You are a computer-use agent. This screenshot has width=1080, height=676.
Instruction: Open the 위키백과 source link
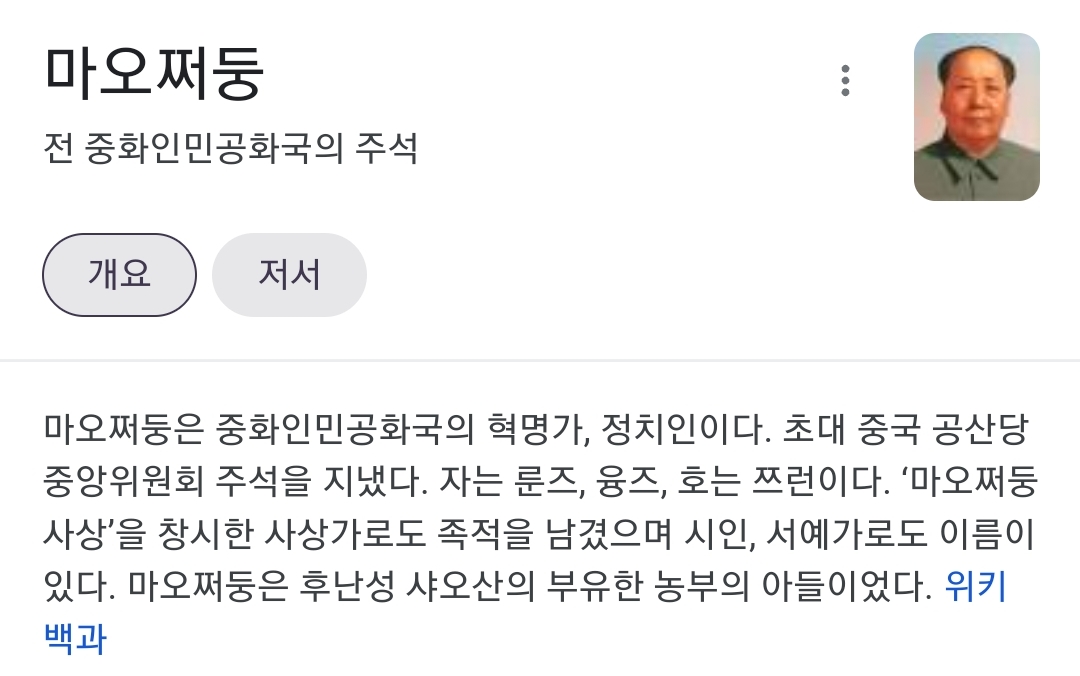(x=975, y=588)
